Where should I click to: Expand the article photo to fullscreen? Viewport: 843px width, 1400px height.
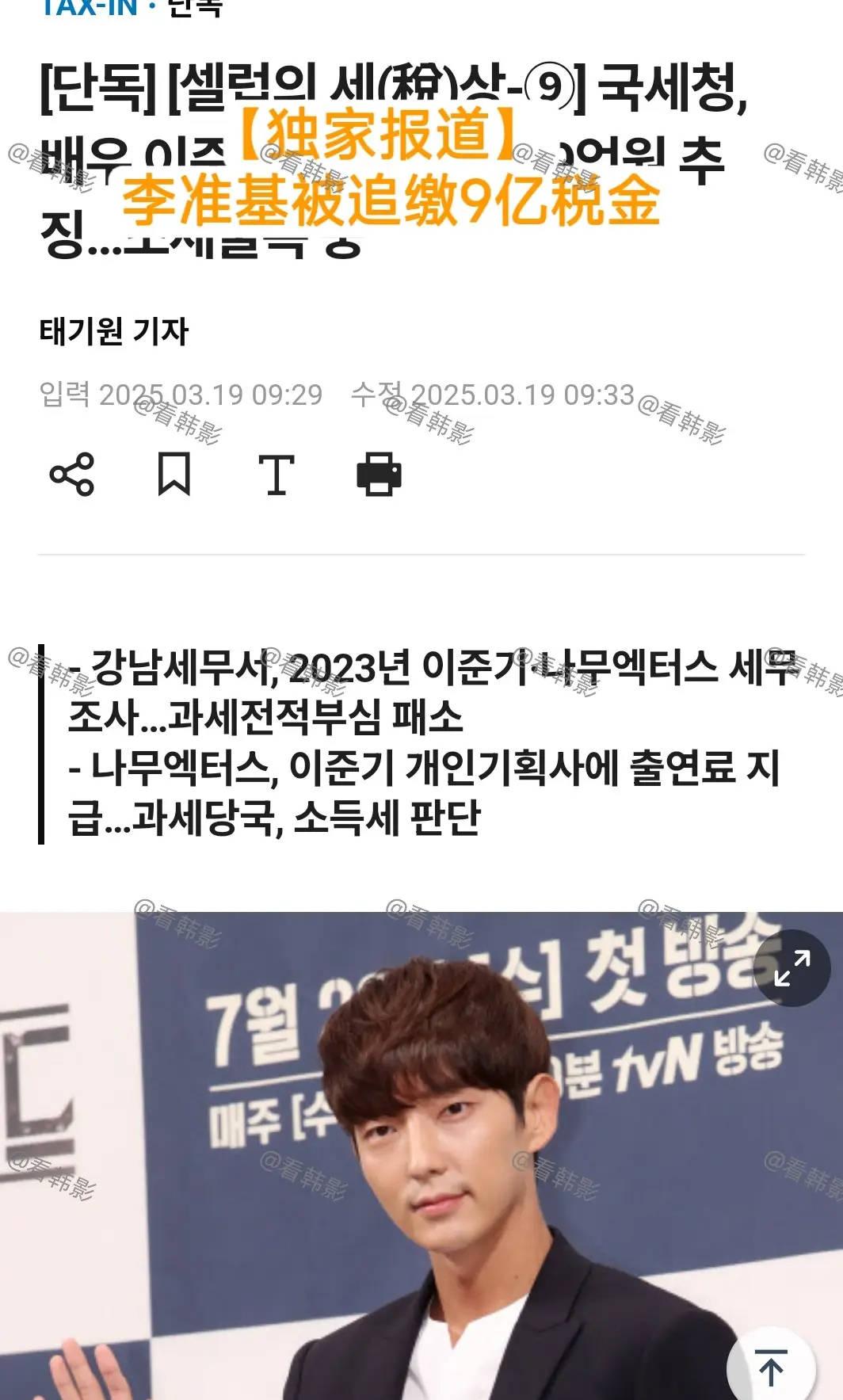coord(792,967)
